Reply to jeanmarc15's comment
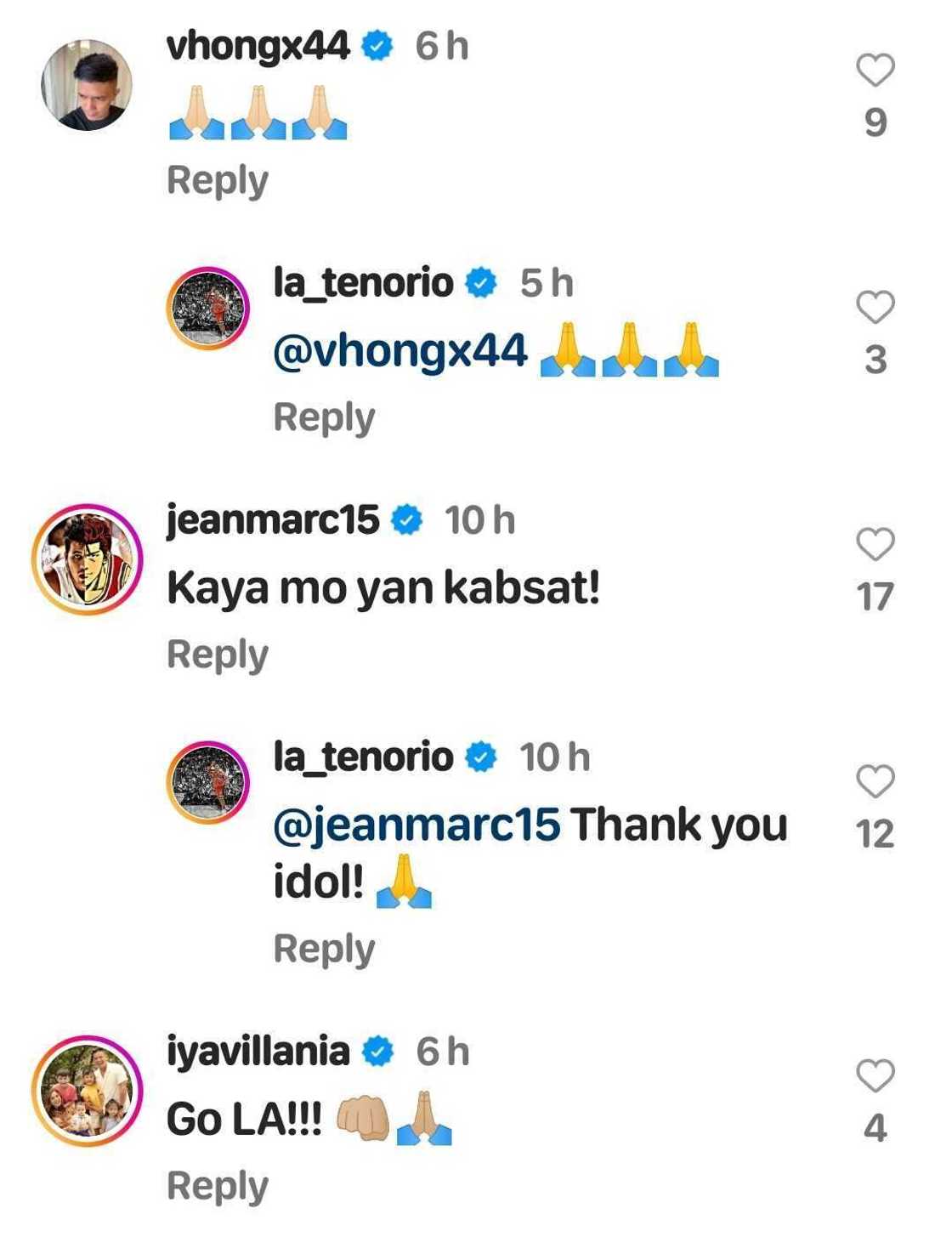952x1242 pixels. 217,655
